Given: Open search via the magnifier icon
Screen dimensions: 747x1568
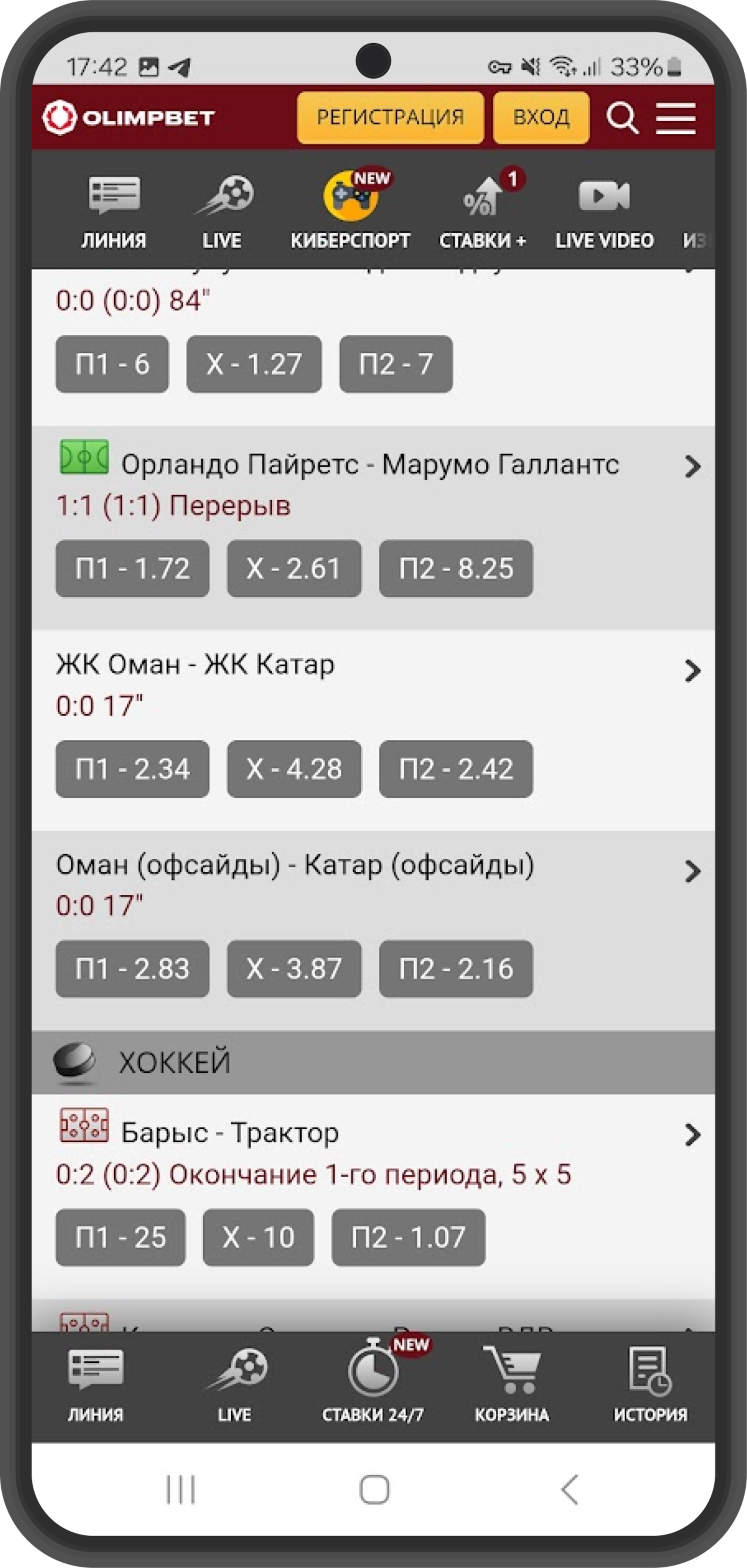Looking at the screenshot, I should tap(622, 118).
